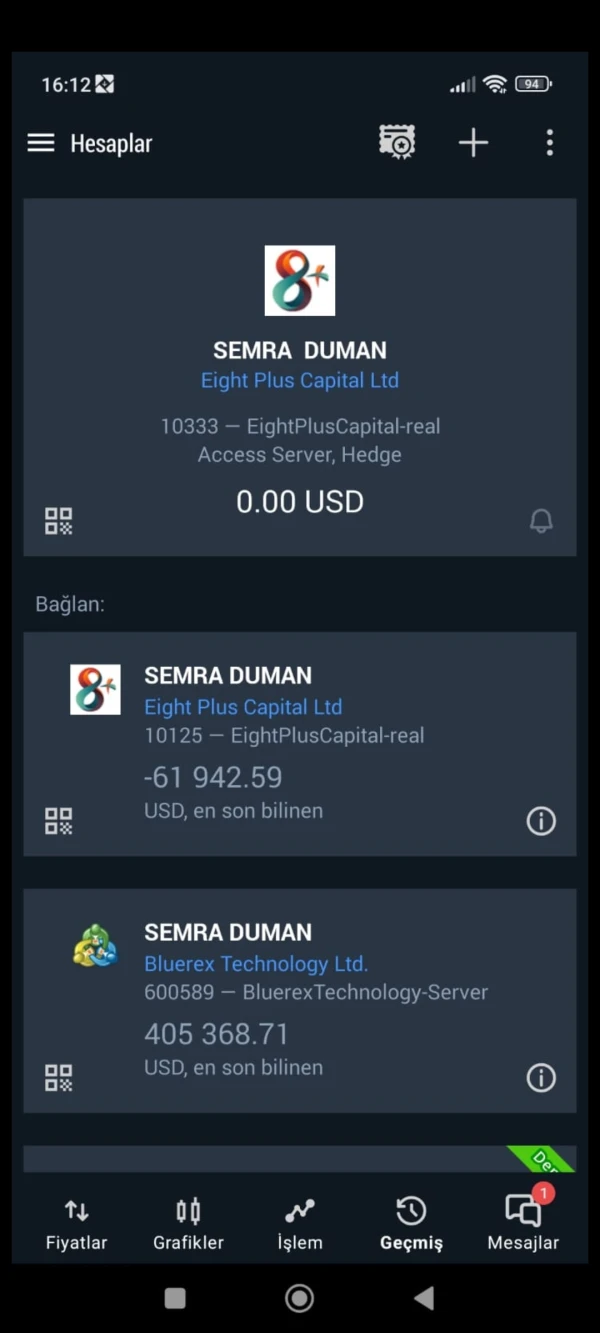Open the Mesajlar tab

[523, 1224]
